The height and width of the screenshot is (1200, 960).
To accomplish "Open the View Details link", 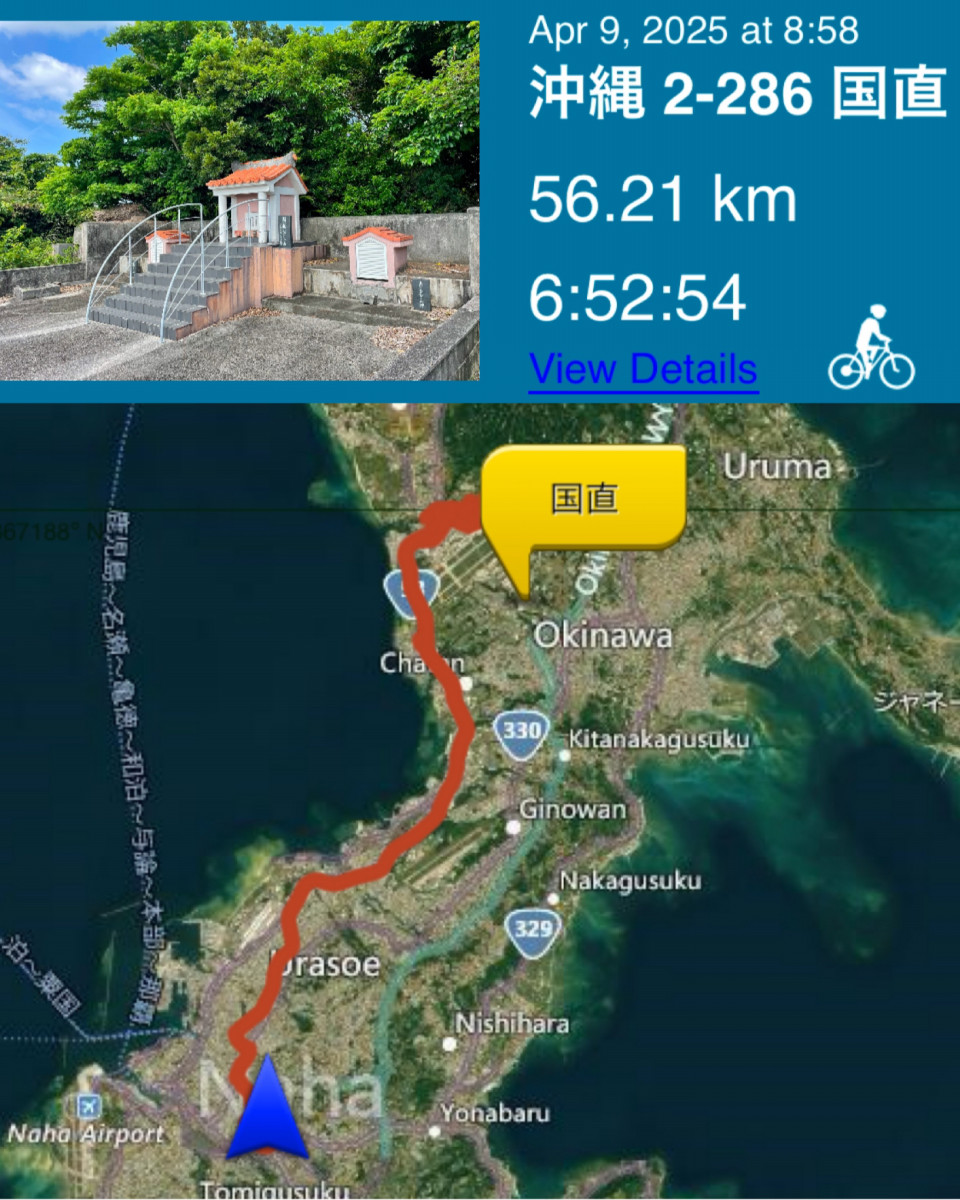I will pyautogui.click(x=643, y=369).
